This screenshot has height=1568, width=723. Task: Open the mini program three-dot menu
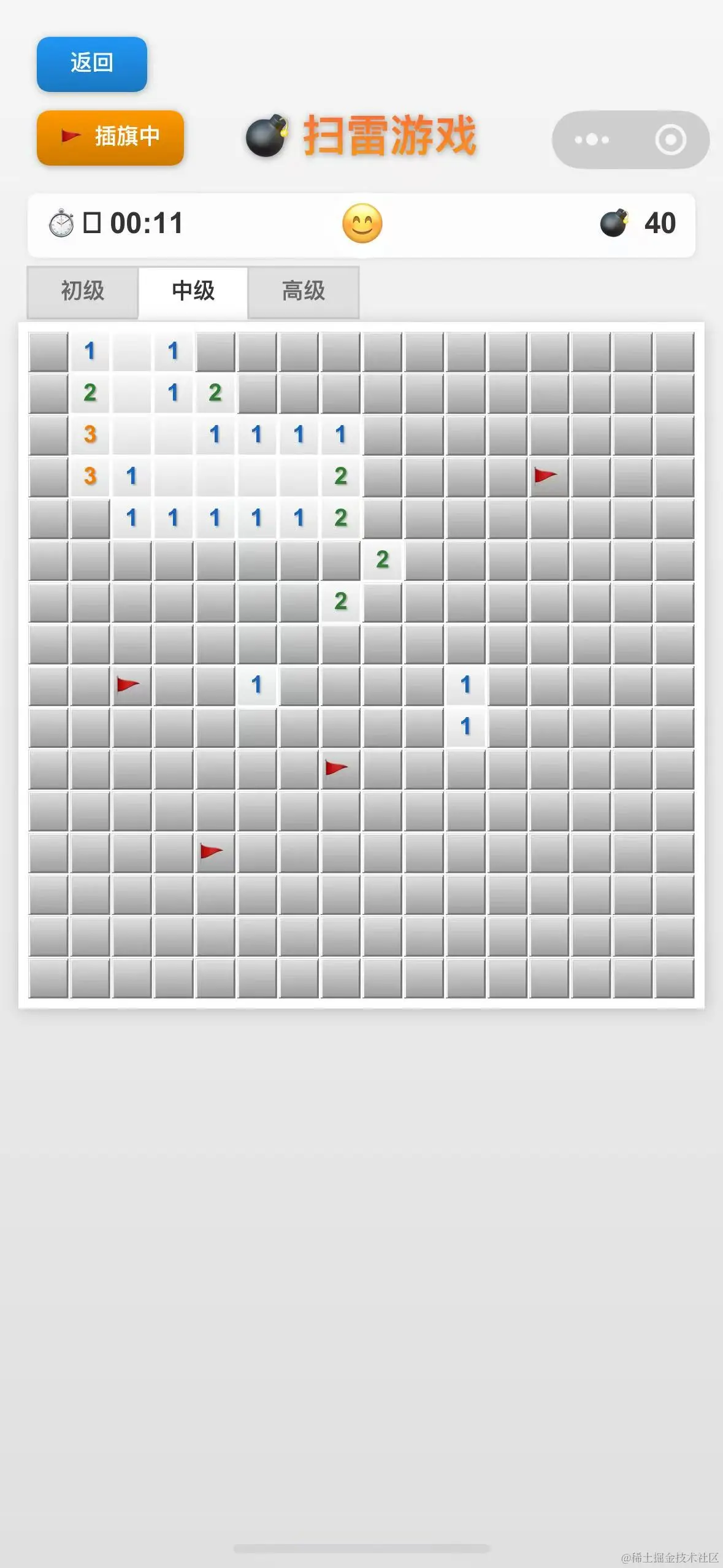click(x=592, y=140)
